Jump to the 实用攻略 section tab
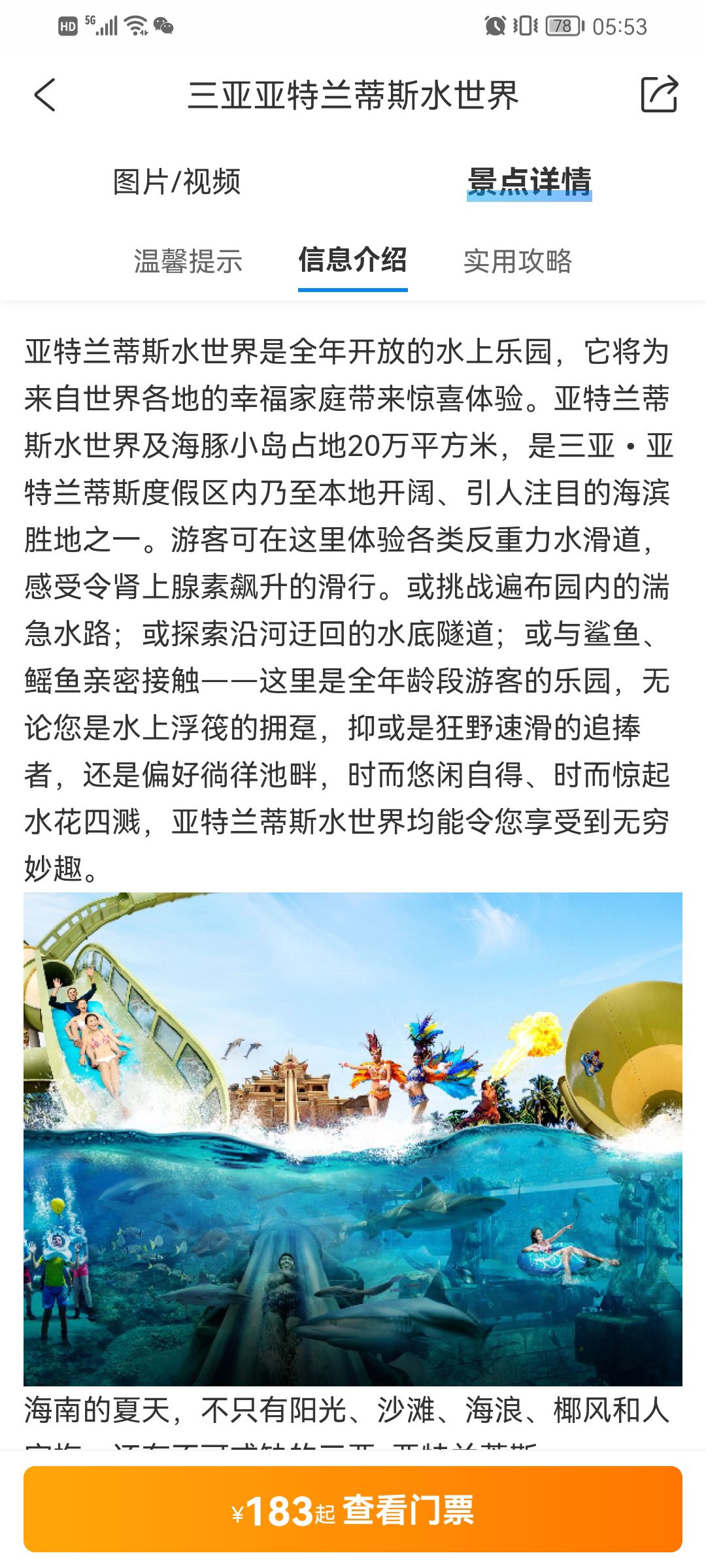 pyautogui.click(x=518, y=261)
